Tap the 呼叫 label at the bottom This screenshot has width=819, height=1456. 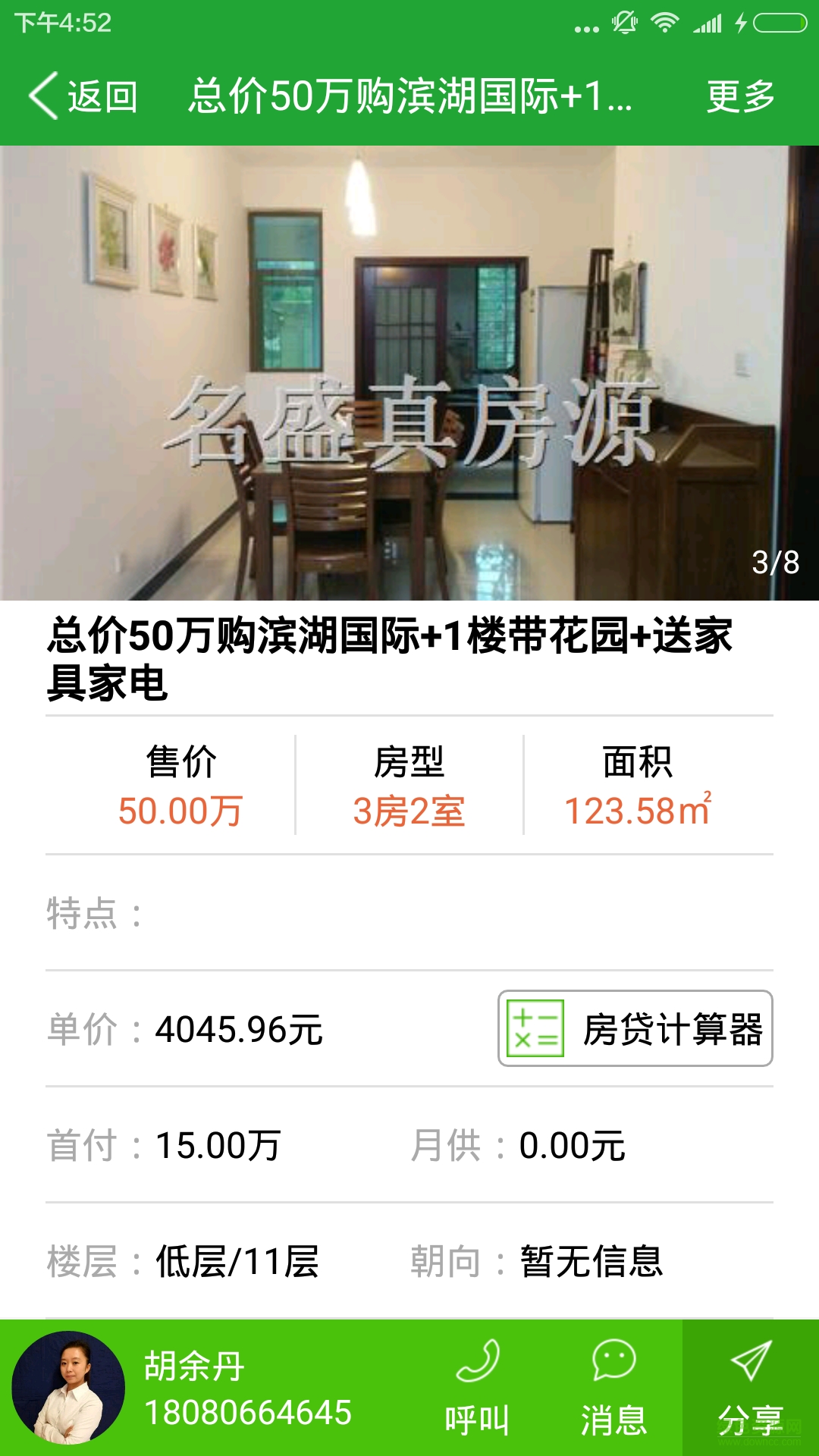[479, 1420]
